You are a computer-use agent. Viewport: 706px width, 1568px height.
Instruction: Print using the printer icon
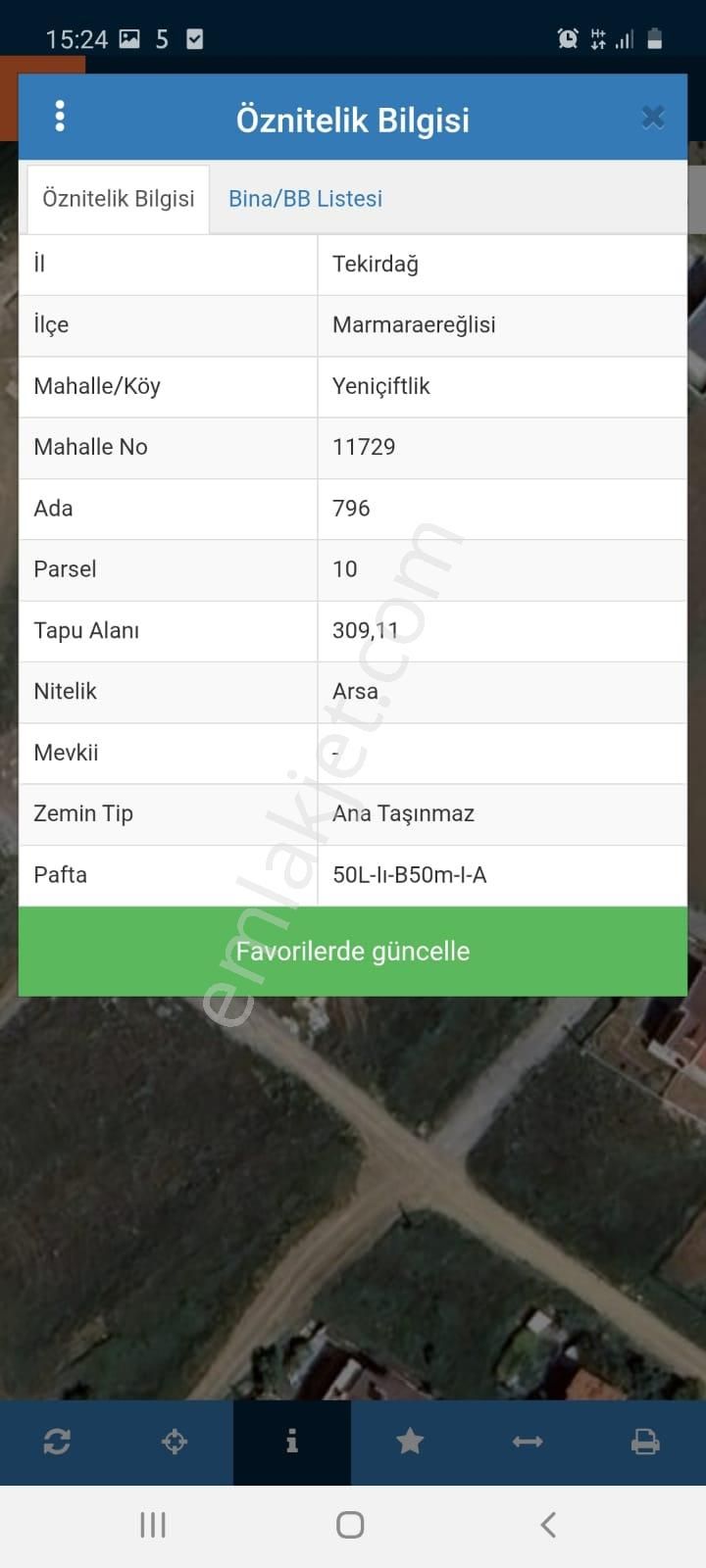tap(645, 1442)
